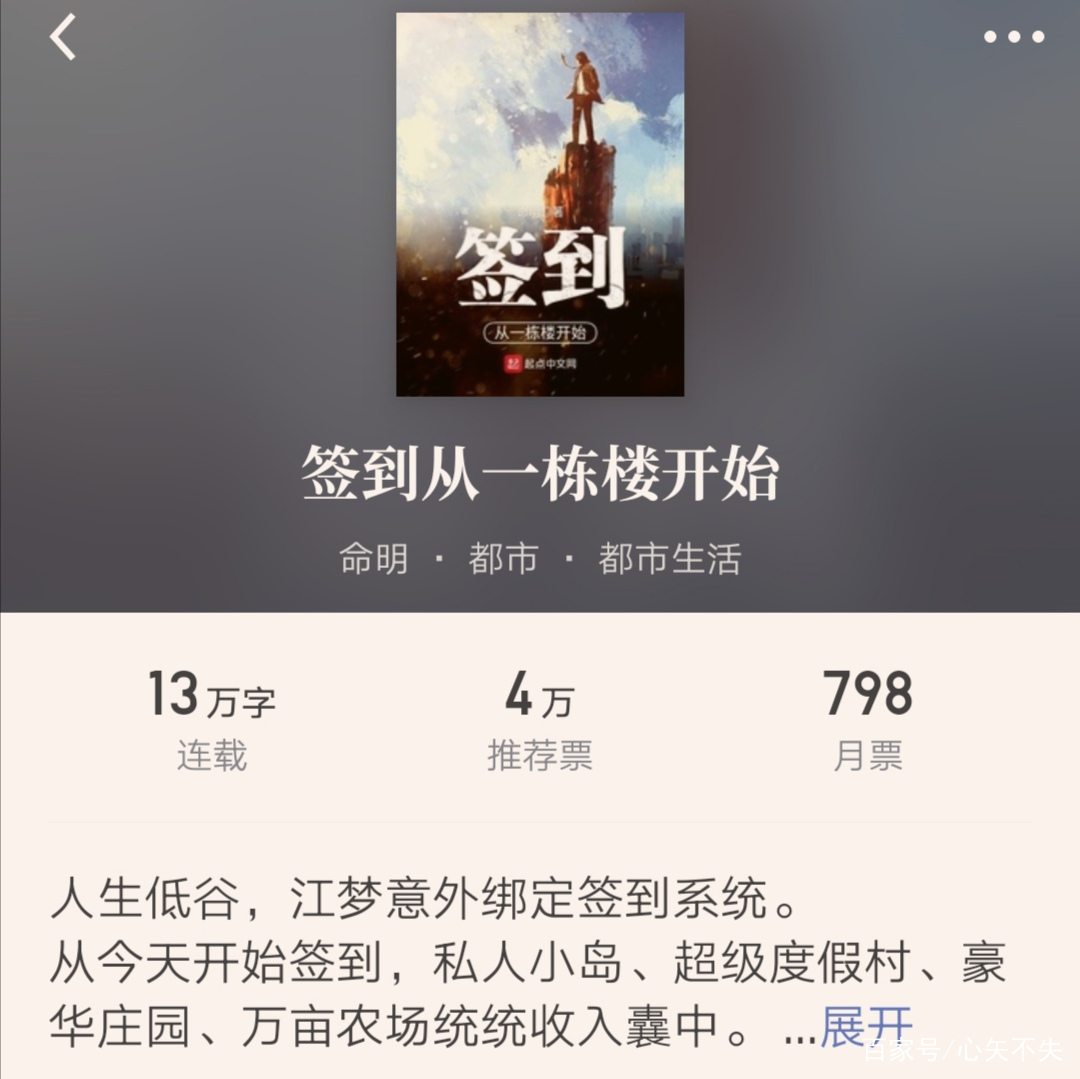Screen dimensions: 1080x1079
Task: Go back using the top-left arrow
Action: pos(63,38)
